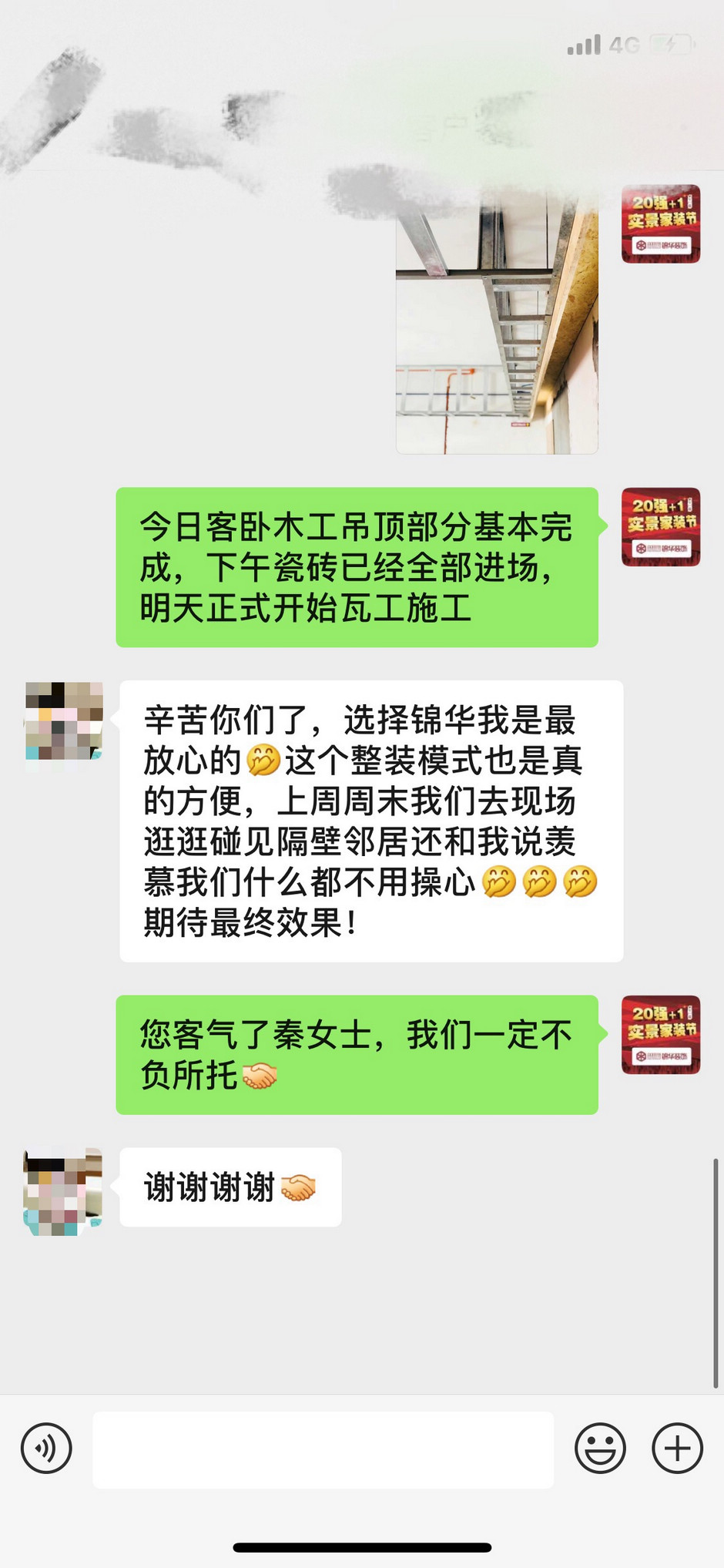Switch to voice message input
The image size is (724, 1568).
(46, 1449)
